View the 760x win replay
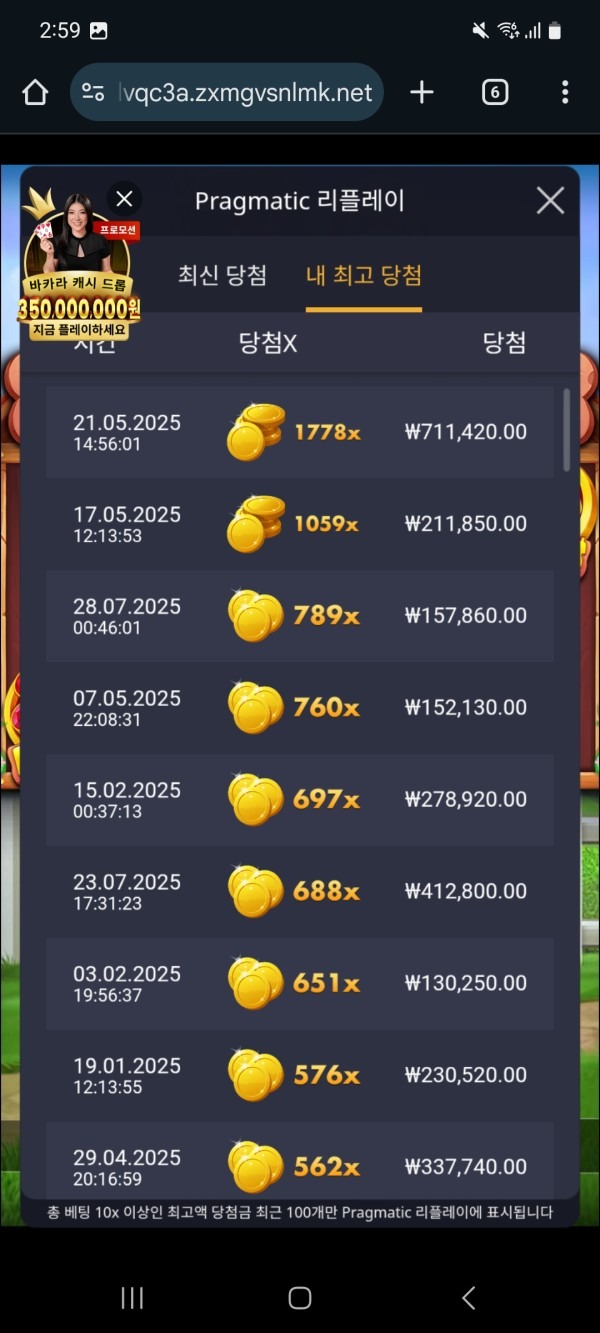600x1333 pixels. pos(300,708)
